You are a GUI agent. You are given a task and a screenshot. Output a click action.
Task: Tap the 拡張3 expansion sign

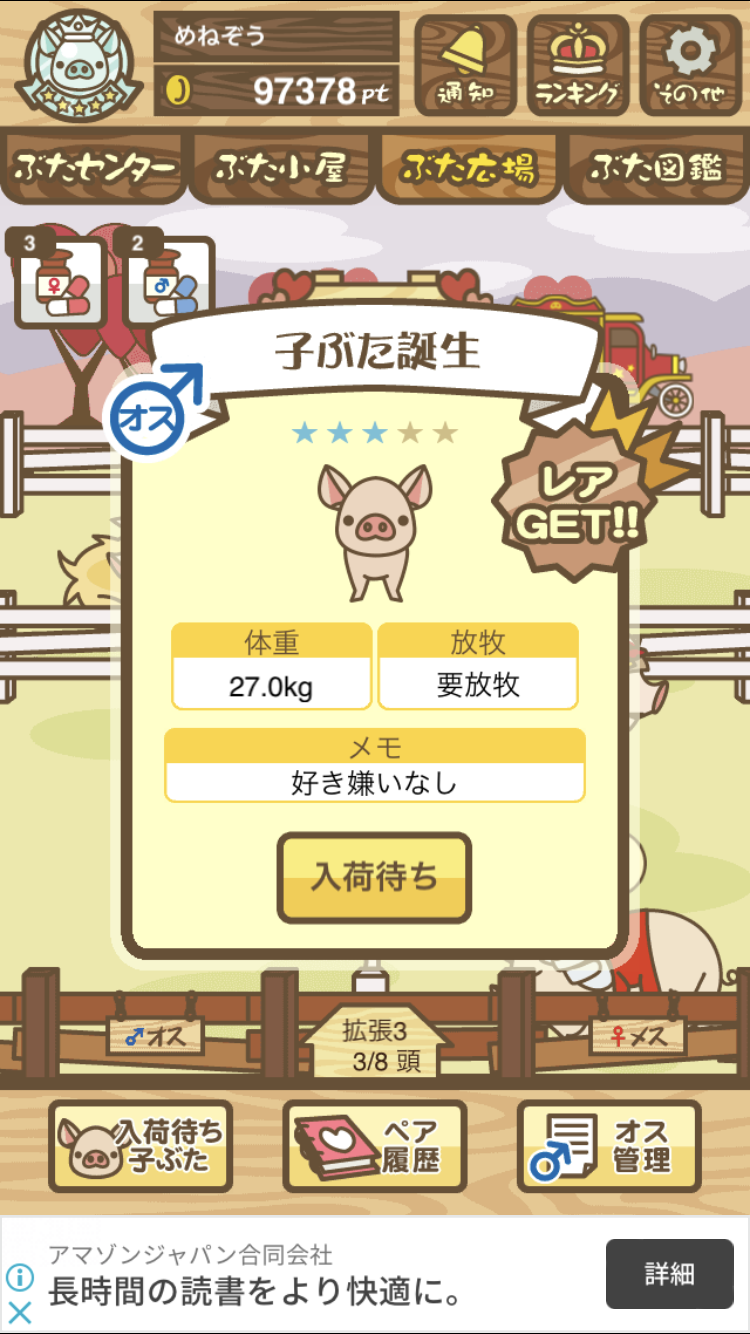click(375, 1042)
